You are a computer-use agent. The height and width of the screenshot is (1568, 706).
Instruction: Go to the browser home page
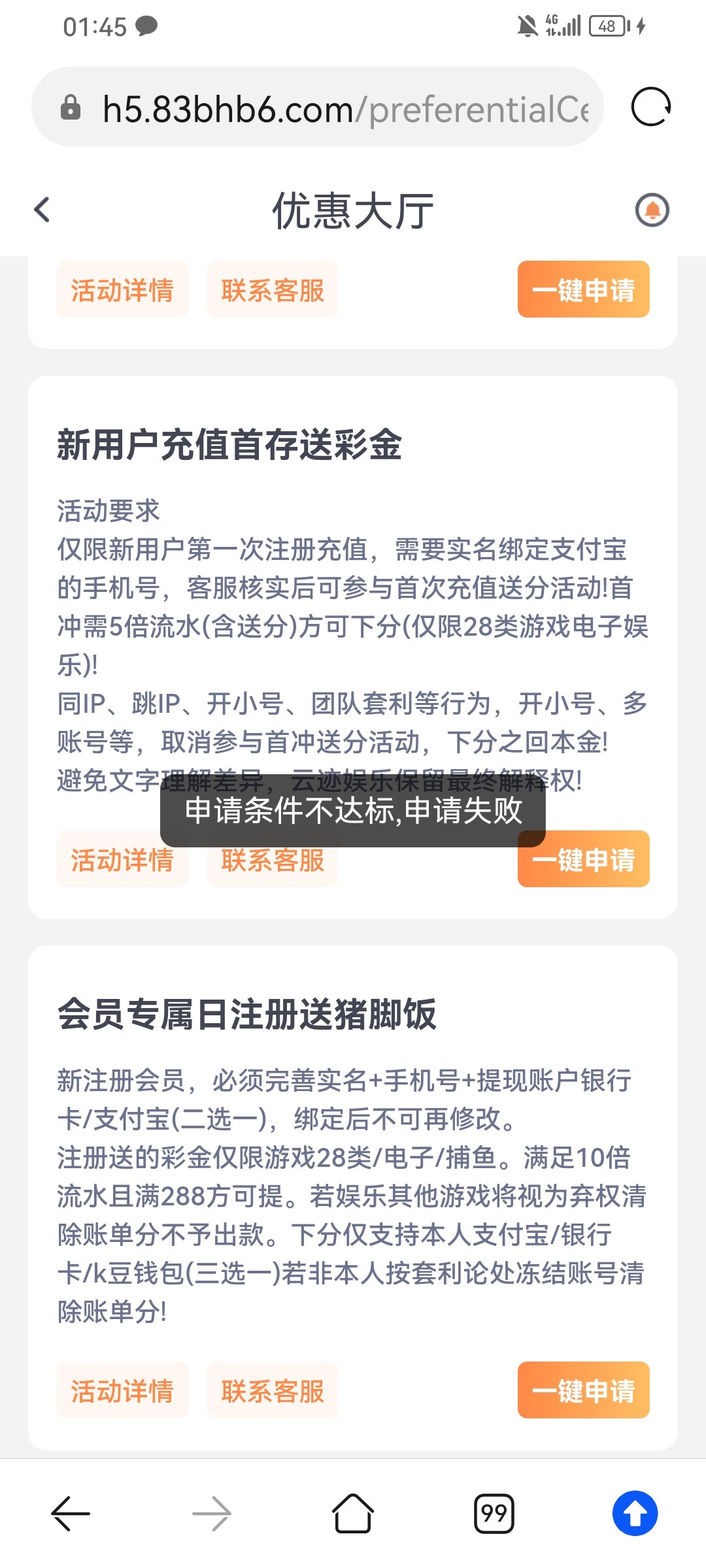[353, 1513]
